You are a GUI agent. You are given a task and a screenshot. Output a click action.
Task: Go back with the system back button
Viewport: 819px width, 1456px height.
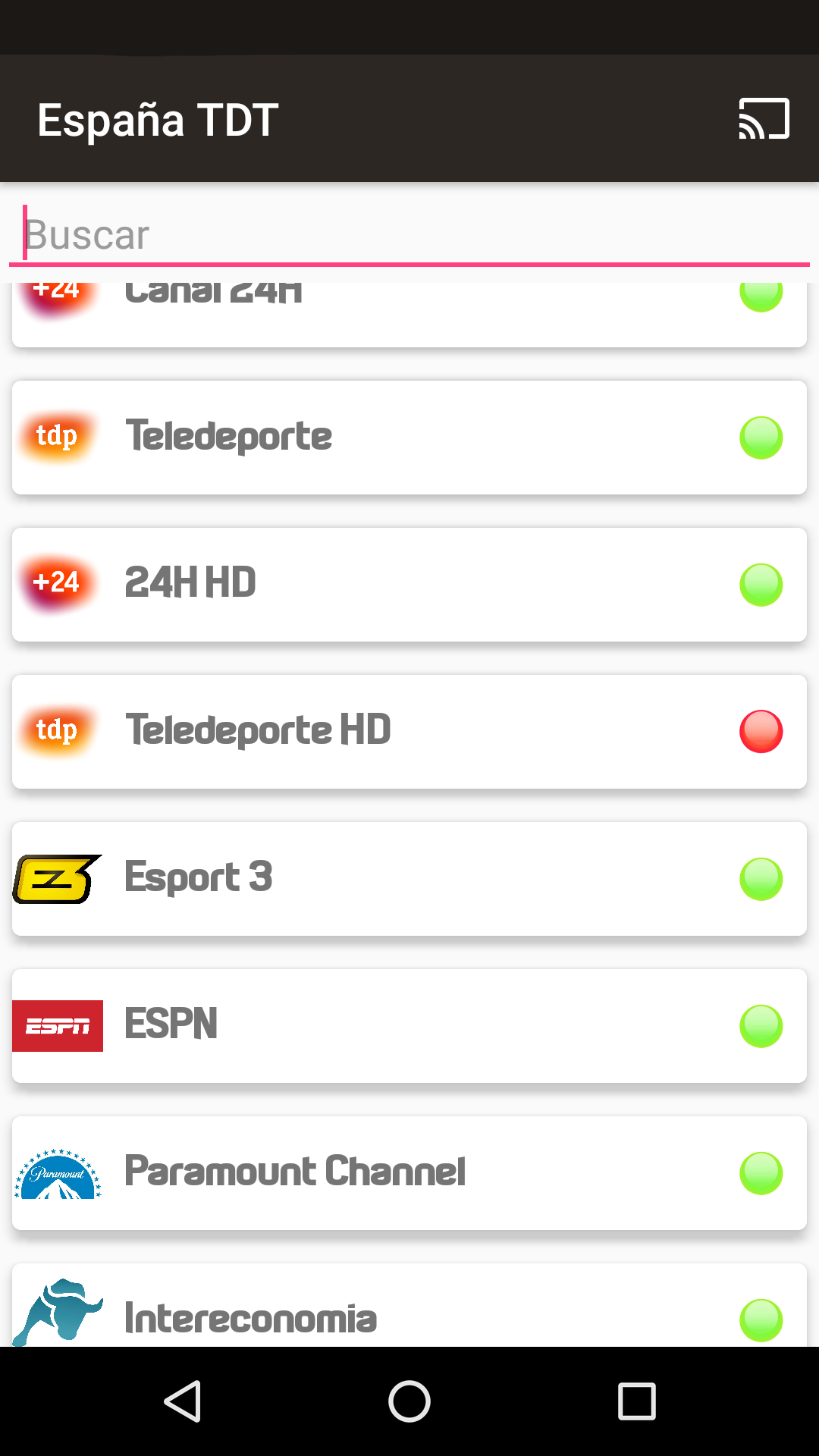click(182, 1401)
